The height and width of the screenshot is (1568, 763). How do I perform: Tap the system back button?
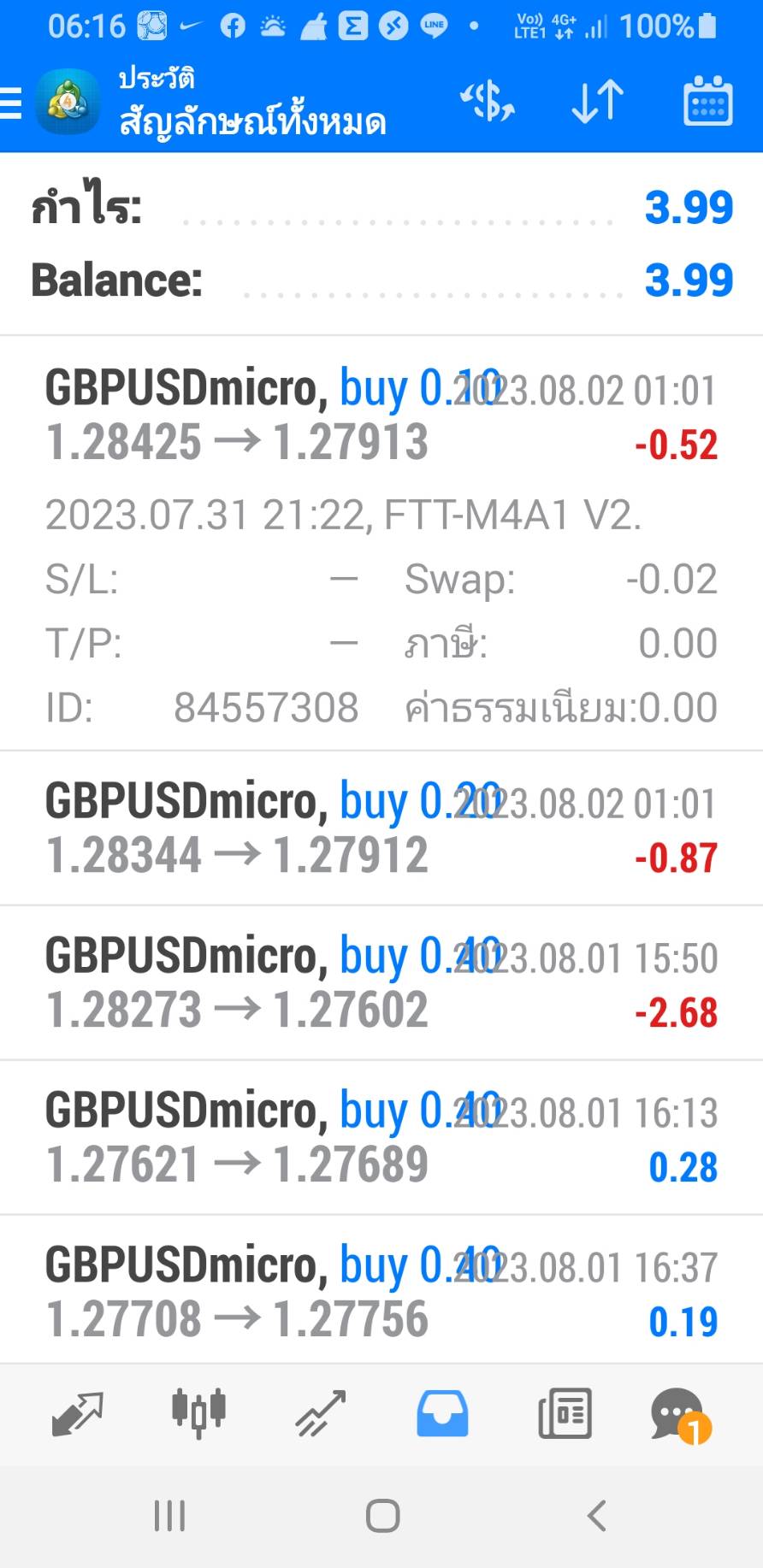coord(596,1517)
